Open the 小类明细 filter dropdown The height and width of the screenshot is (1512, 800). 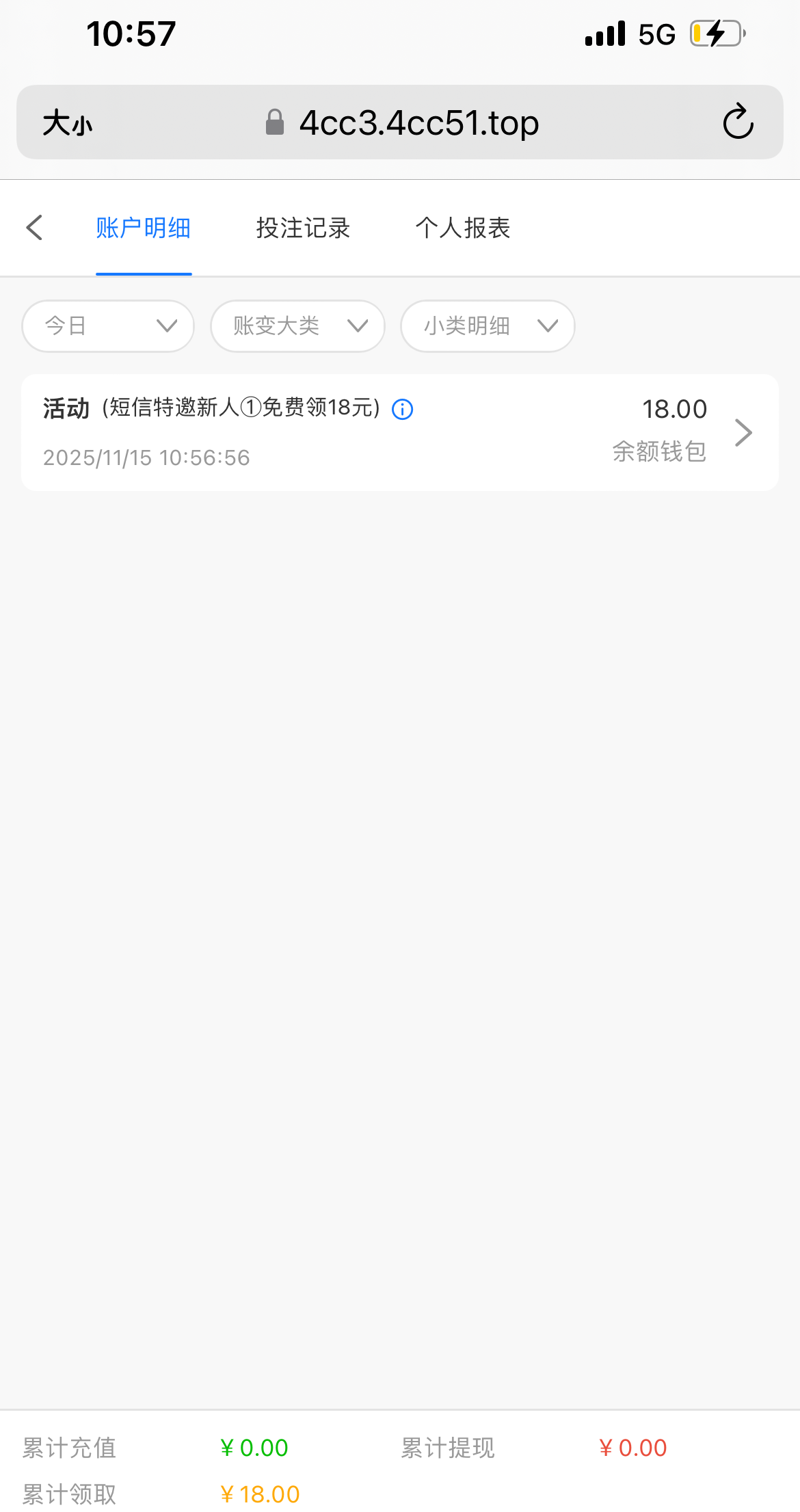coord(488,326)
